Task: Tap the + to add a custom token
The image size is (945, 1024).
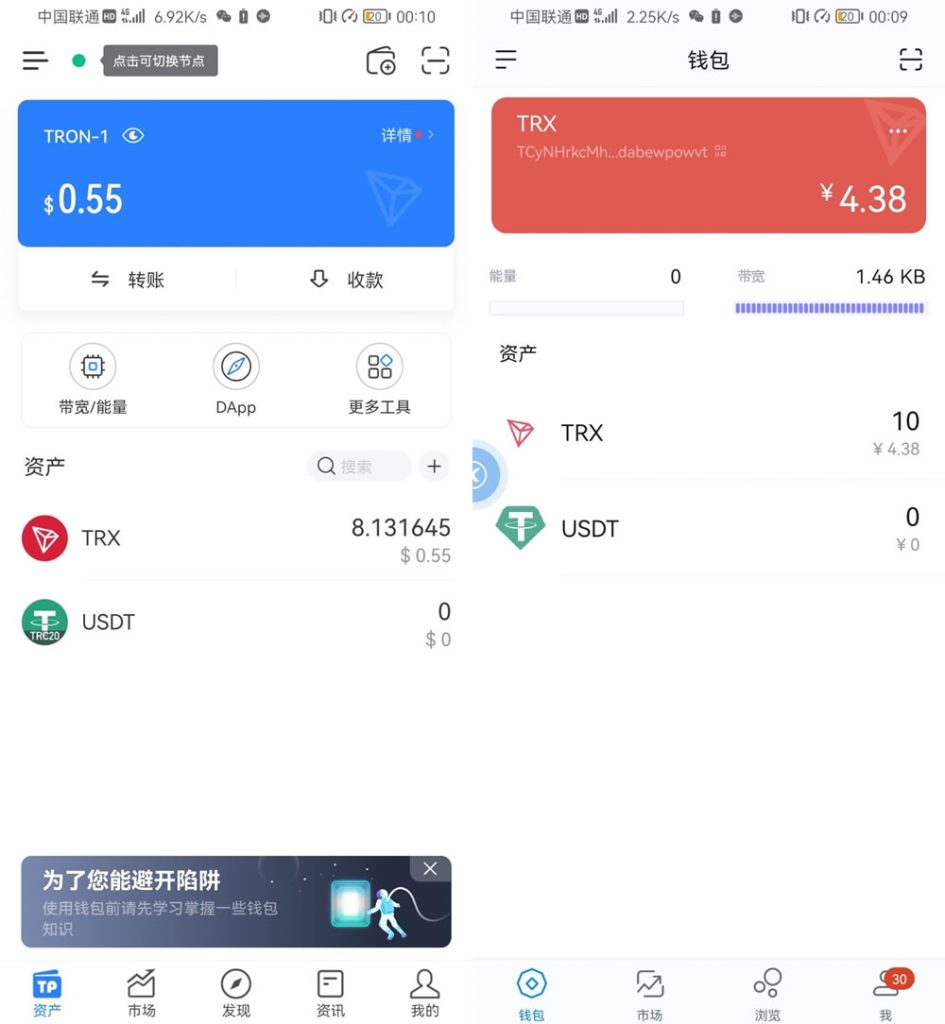Action: pyautogui.click(x=434, y=466)
